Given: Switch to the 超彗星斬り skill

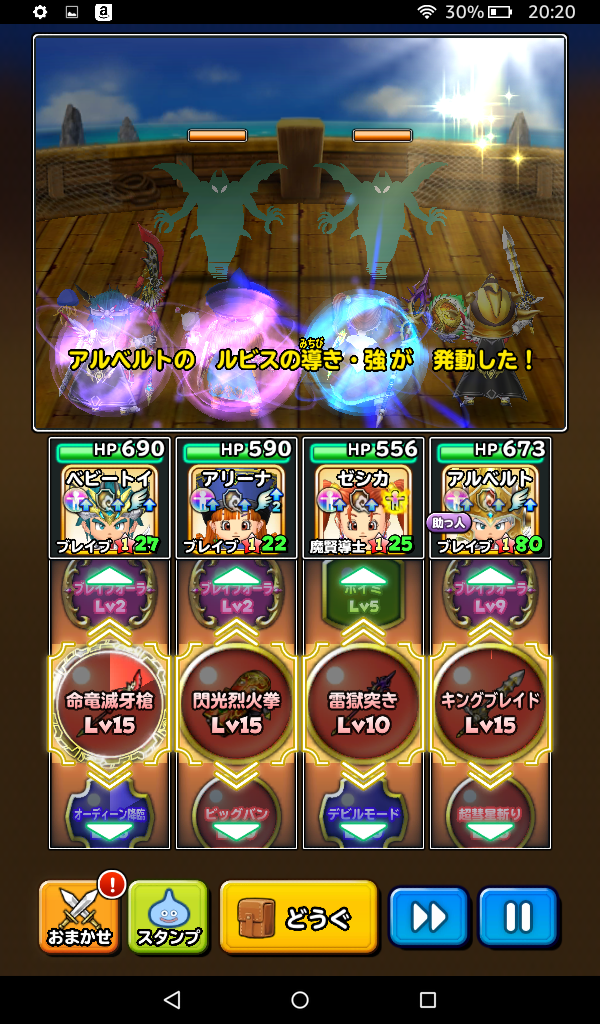Looking at the screenshot, I should pos(490,817).
